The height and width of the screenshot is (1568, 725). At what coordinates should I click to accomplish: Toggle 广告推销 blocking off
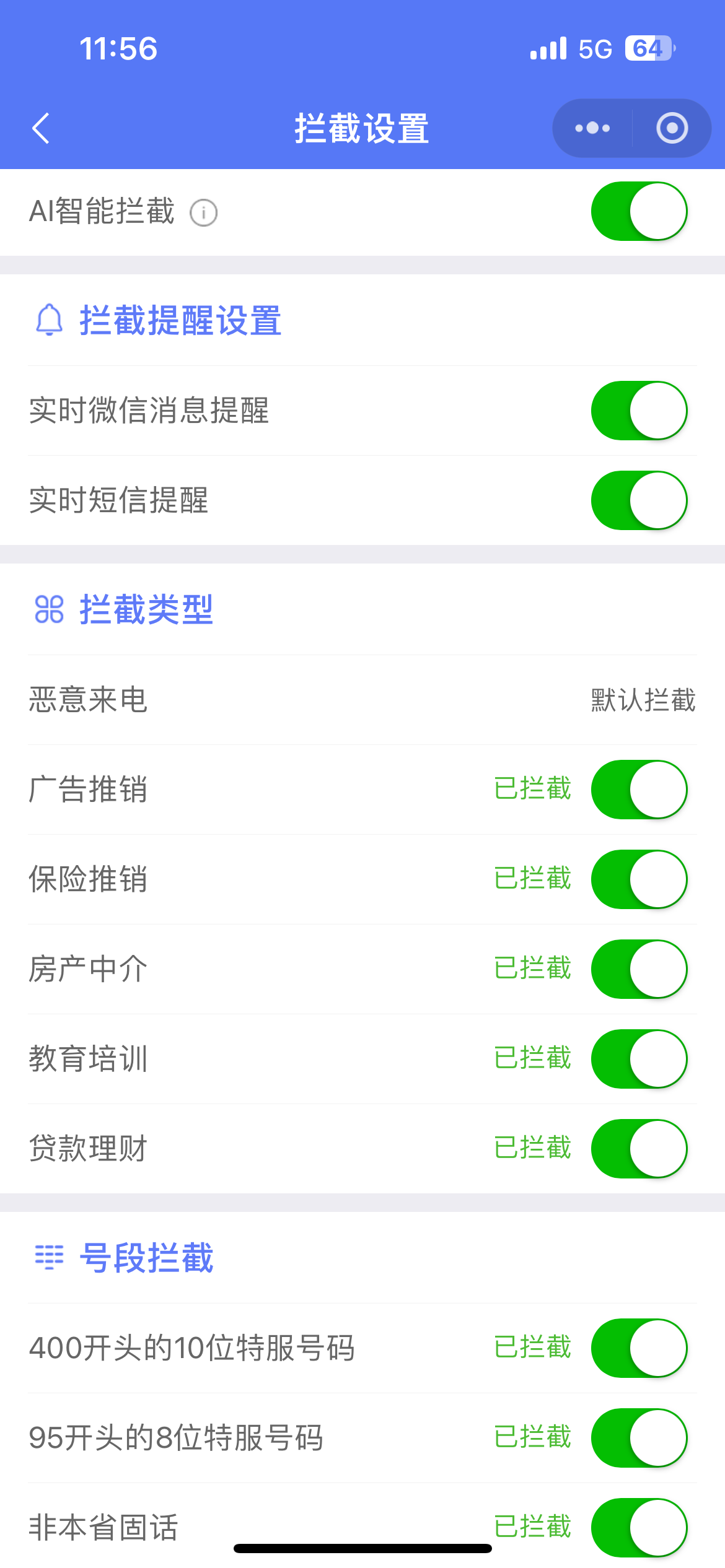click(639, 790)
